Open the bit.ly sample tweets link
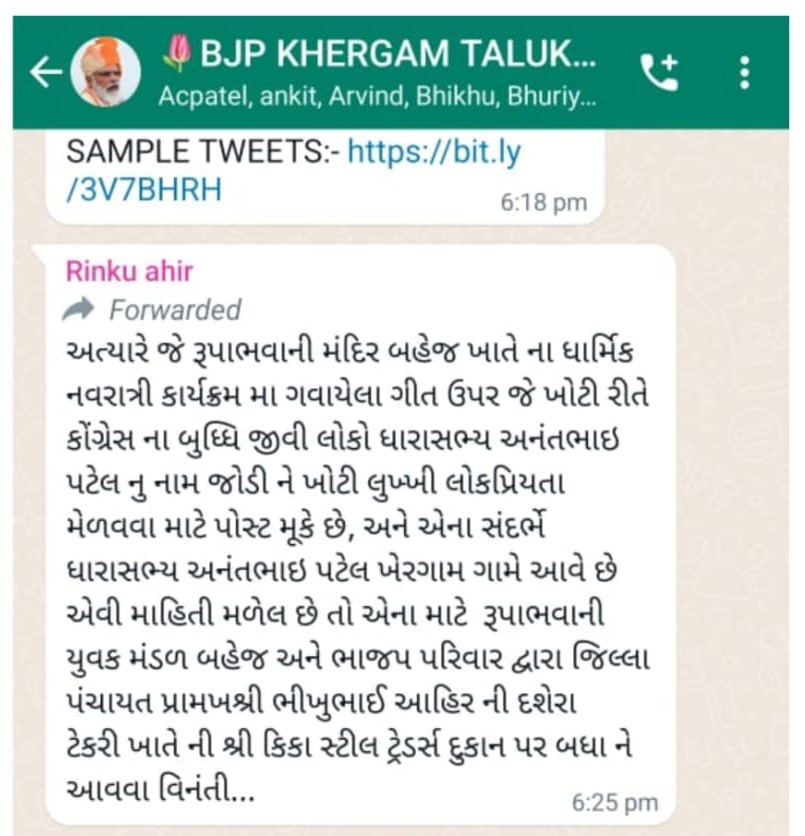Viewport: 805px width, 836px height. coord(293,171)
